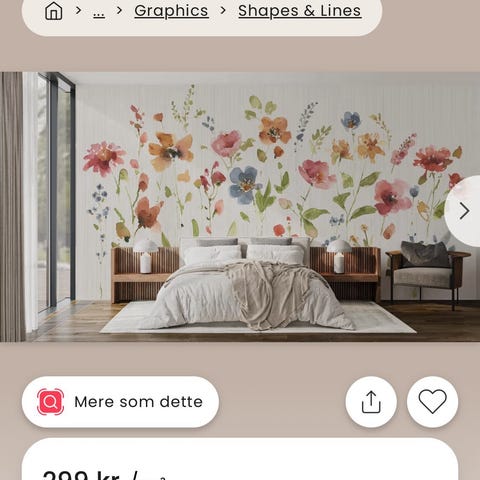Show the next product image

click(463, 211)
